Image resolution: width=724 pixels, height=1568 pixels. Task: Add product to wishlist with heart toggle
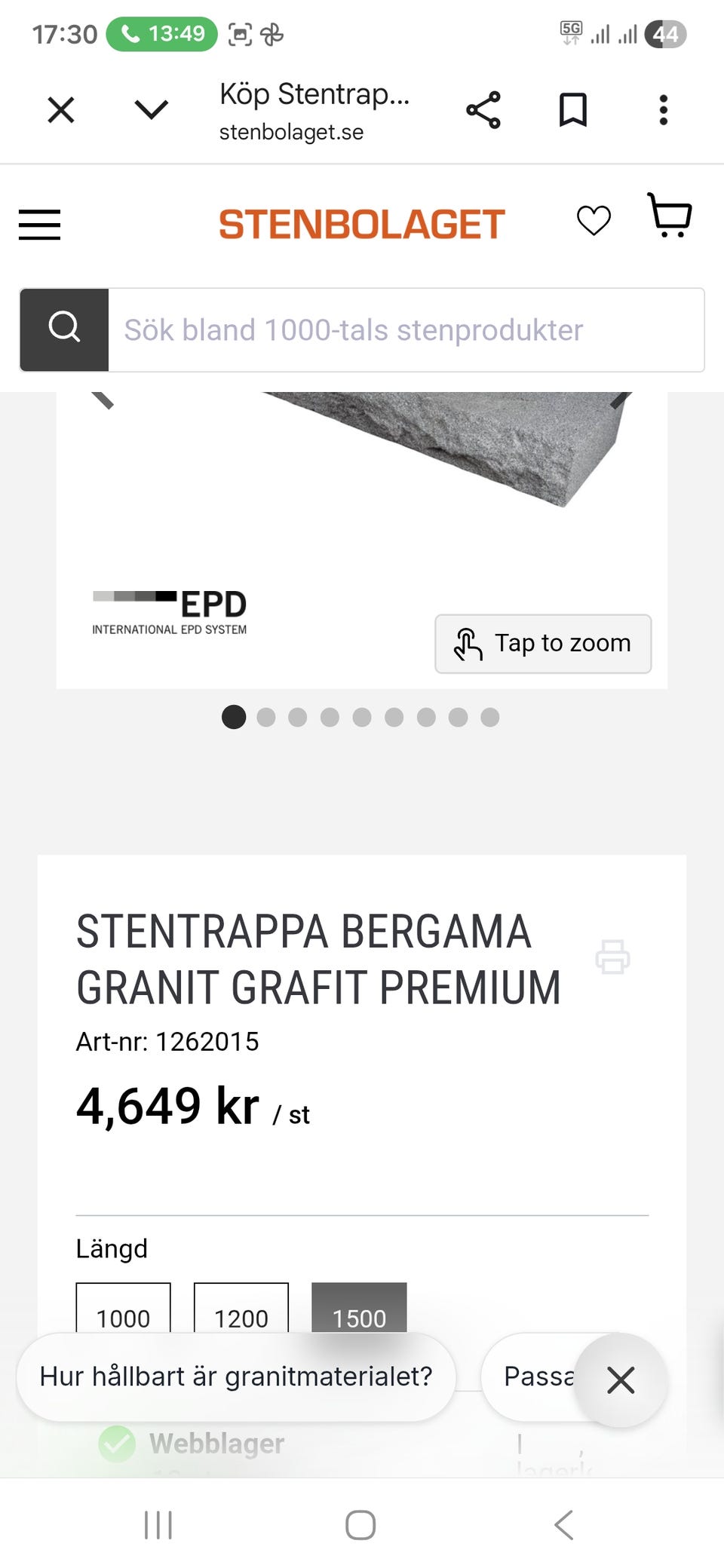pyautogui.click(x=594, y=220)
